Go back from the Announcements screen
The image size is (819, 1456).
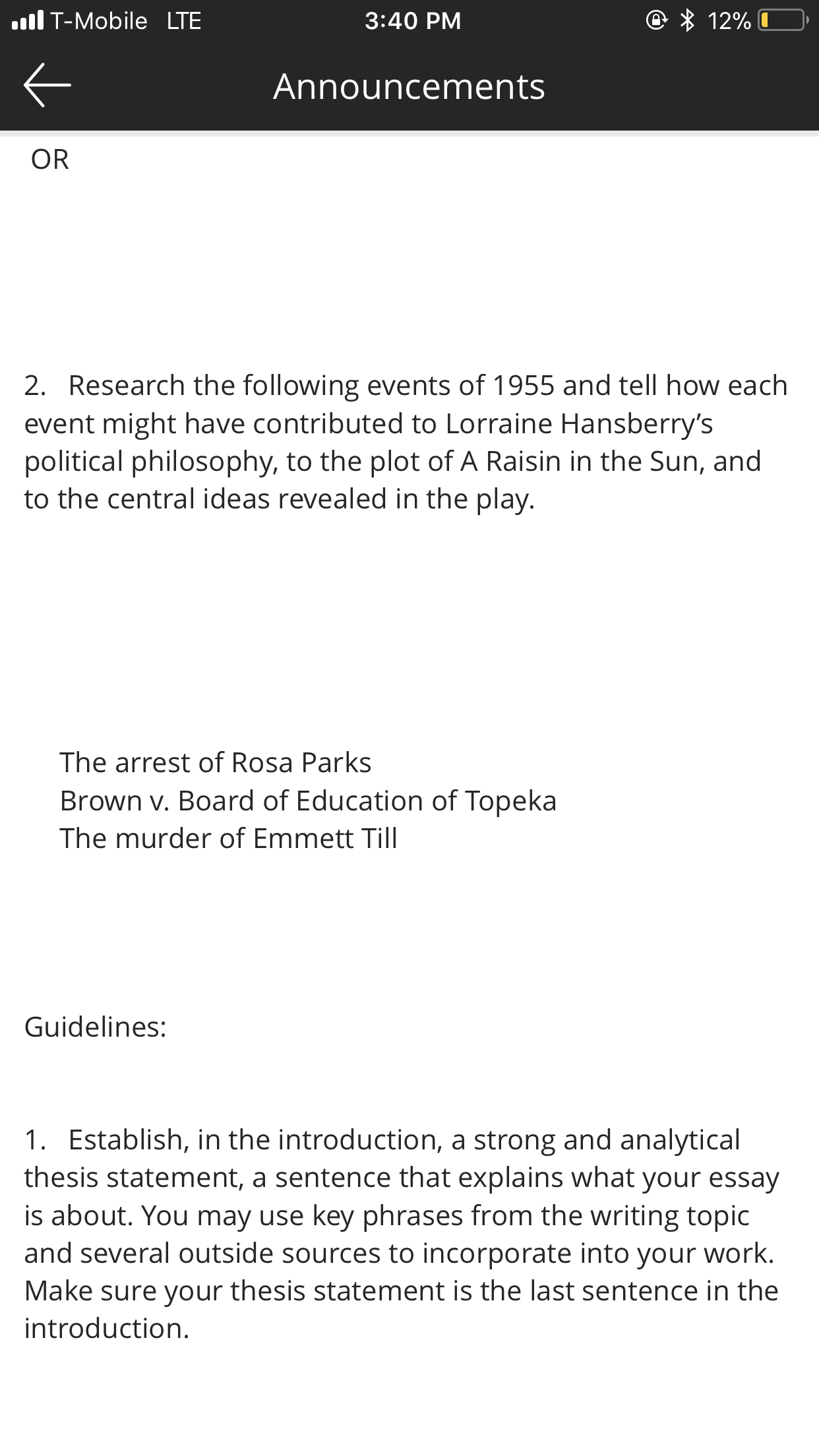coord(47,85)
